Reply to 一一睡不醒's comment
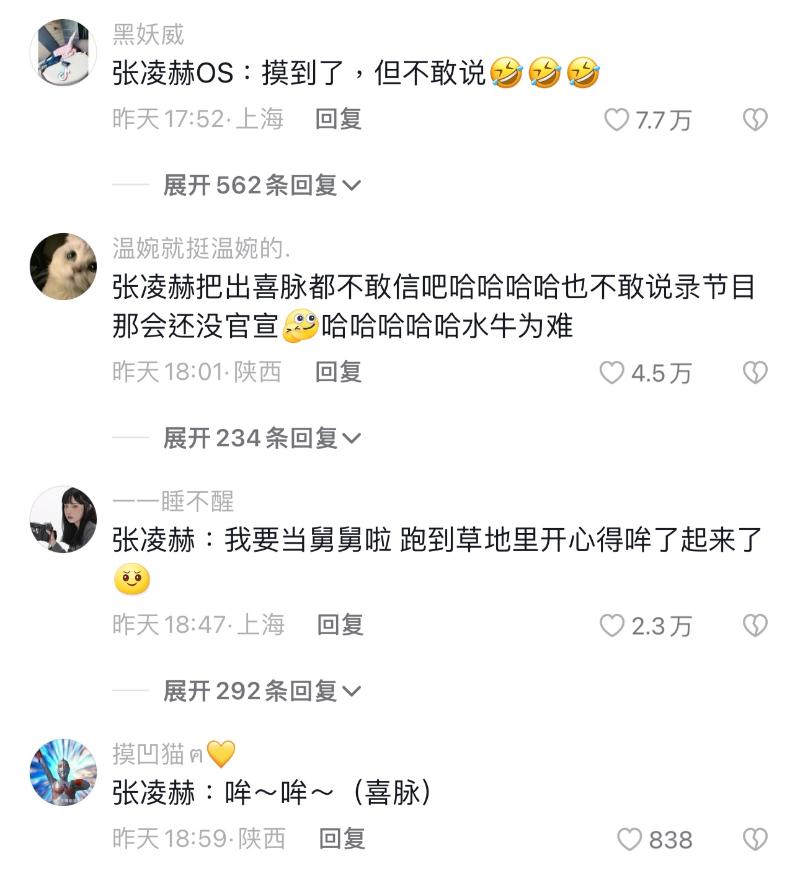This screenshot has height=889, width=800. point(340,625)
